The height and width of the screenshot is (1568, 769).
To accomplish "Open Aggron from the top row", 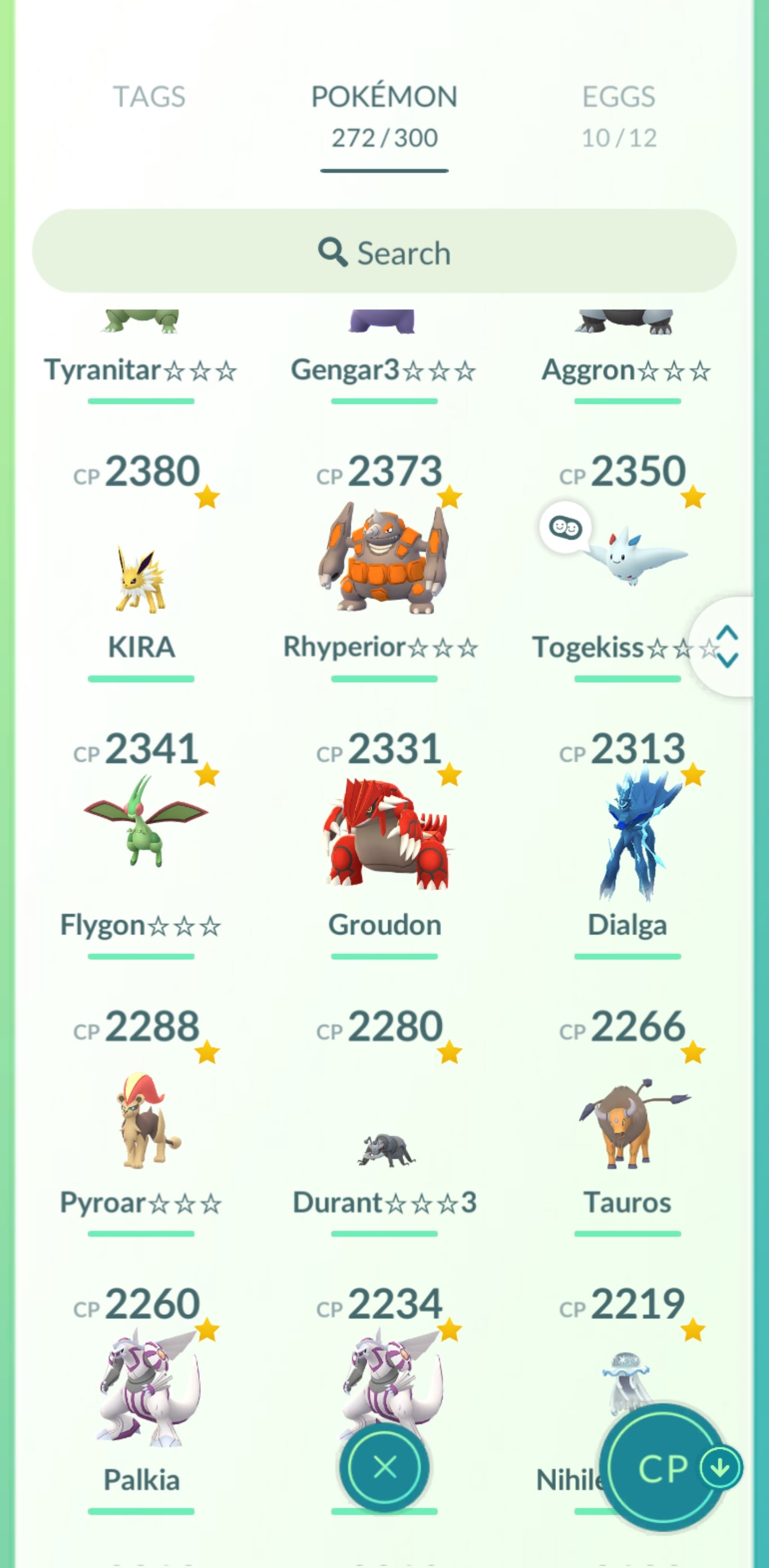I will 626,353.
